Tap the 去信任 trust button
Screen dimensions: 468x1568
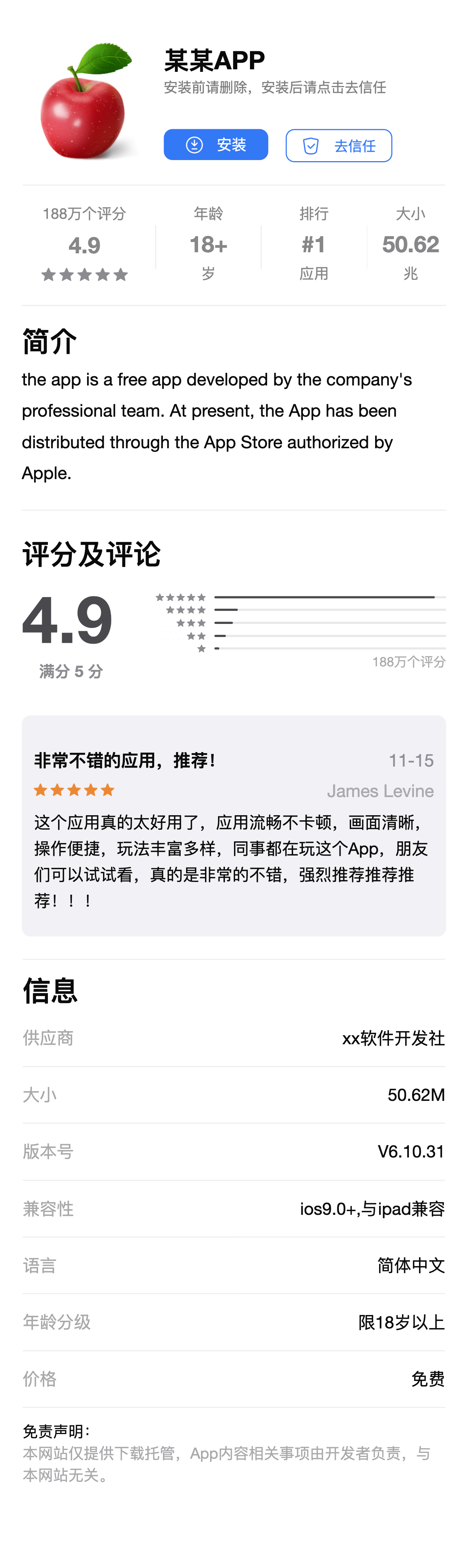(x=338, y=146)
